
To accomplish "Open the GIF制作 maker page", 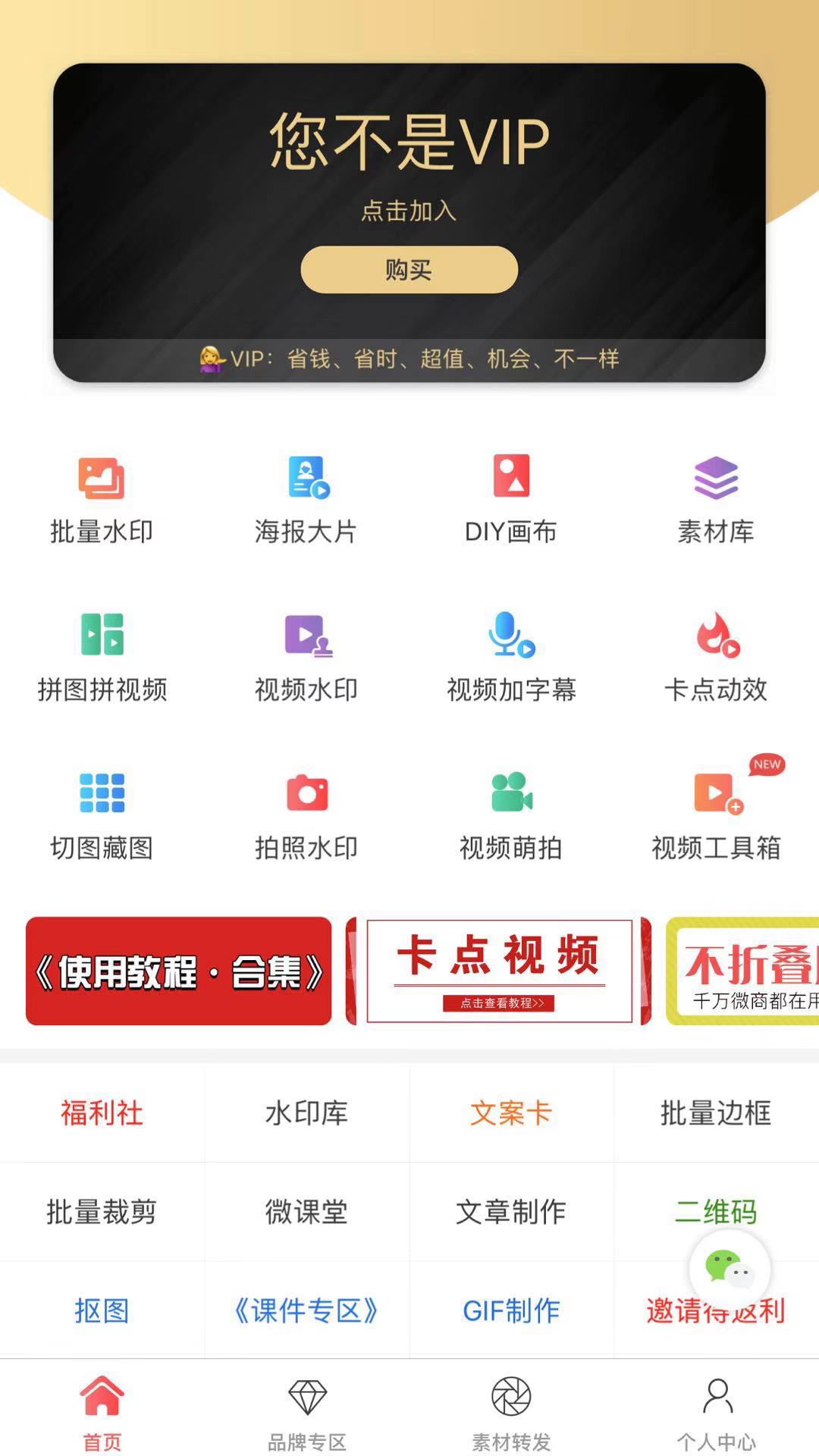I will (x=511, y=1311).
